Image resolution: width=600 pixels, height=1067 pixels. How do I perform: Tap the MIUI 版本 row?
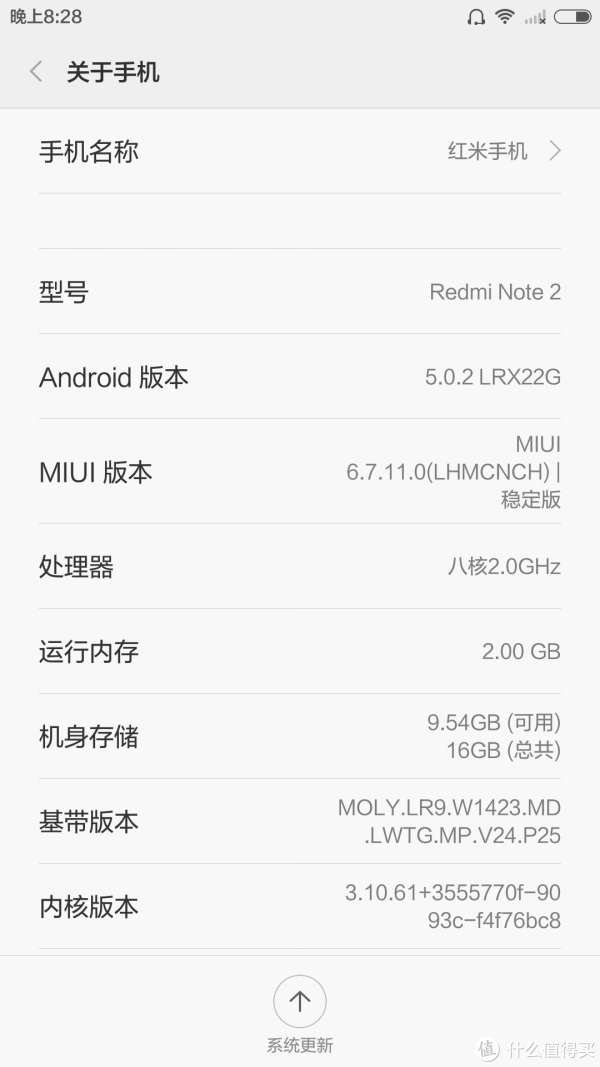[300, 472]
